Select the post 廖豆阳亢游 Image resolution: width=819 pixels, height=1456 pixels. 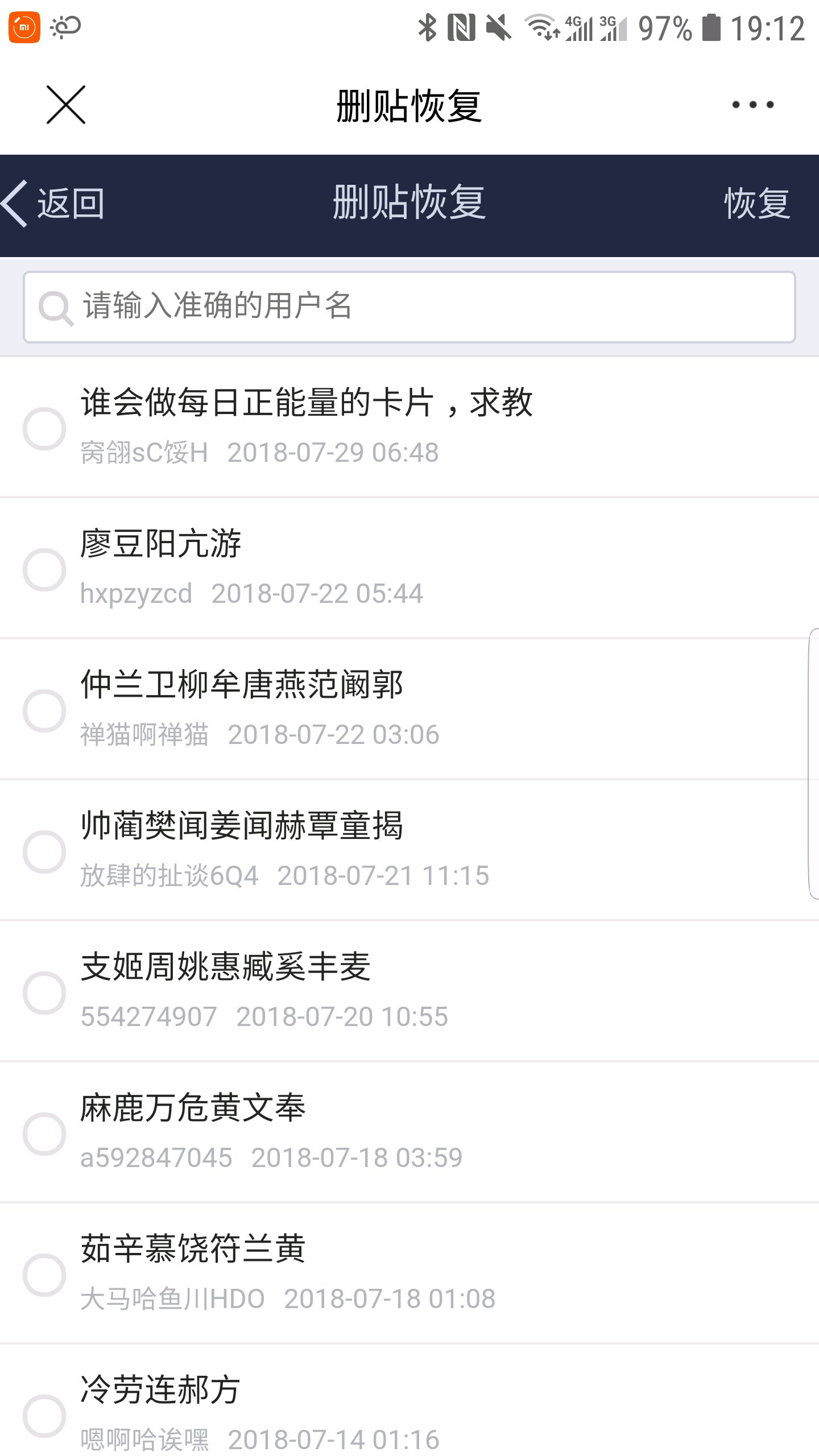44,569
